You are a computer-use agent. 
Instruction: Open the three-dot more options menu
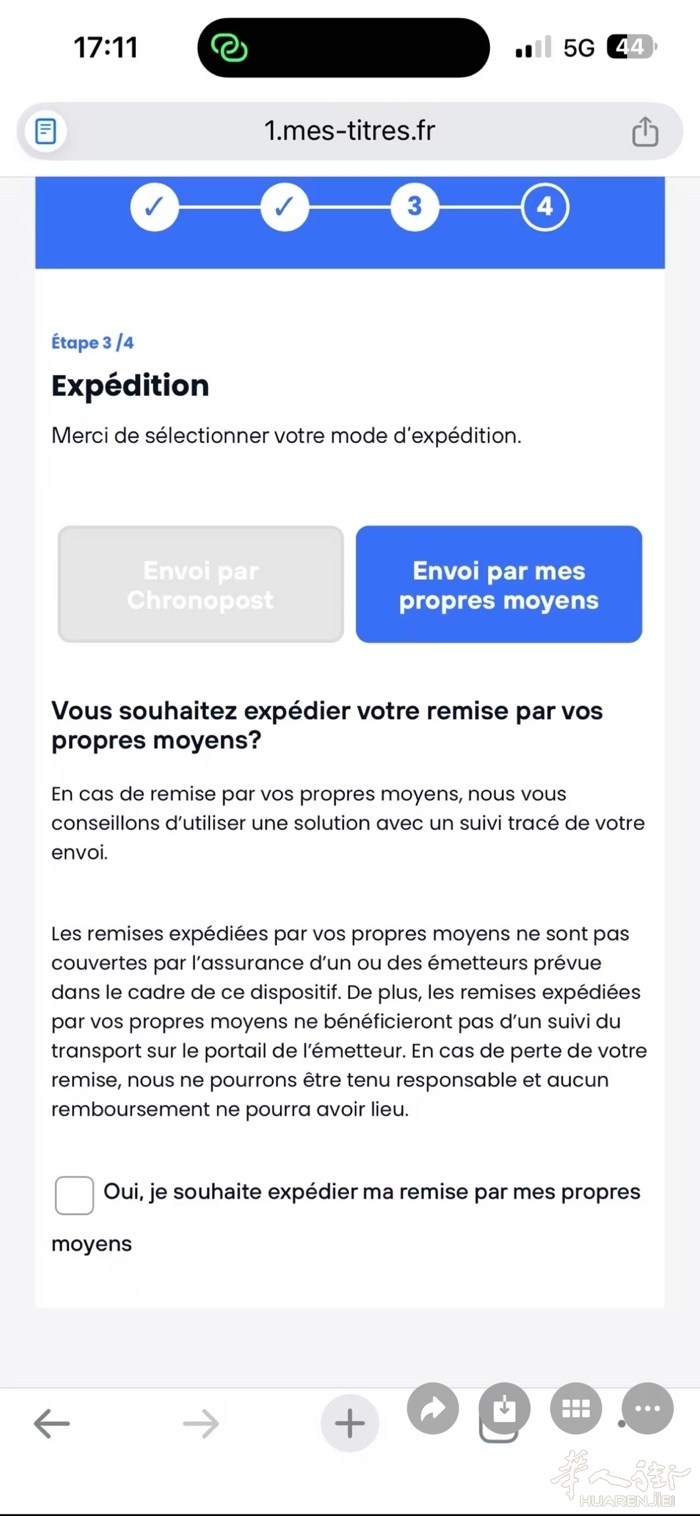pyautogui.click(x=648, y=1409)
